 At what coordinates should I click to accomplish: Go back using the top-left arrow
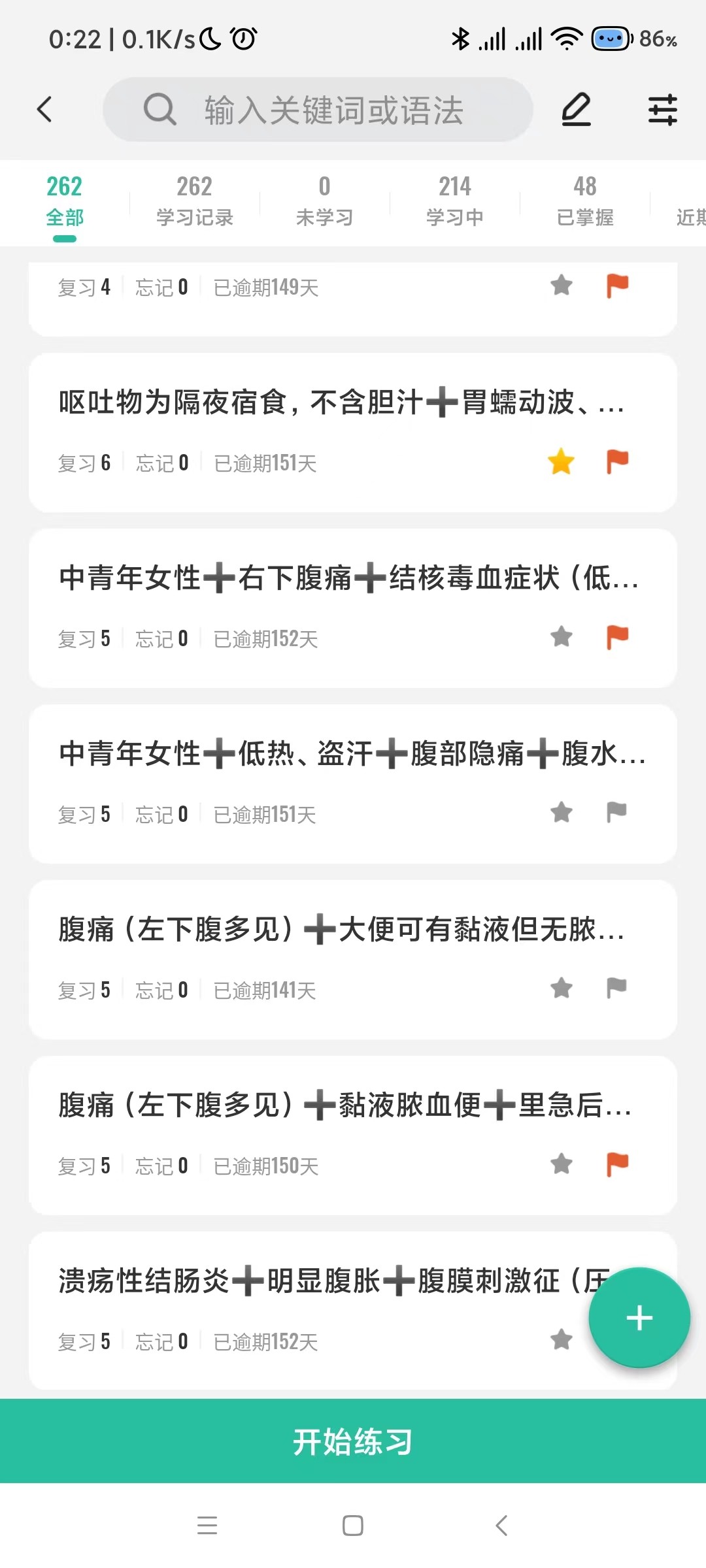point(44,110)
